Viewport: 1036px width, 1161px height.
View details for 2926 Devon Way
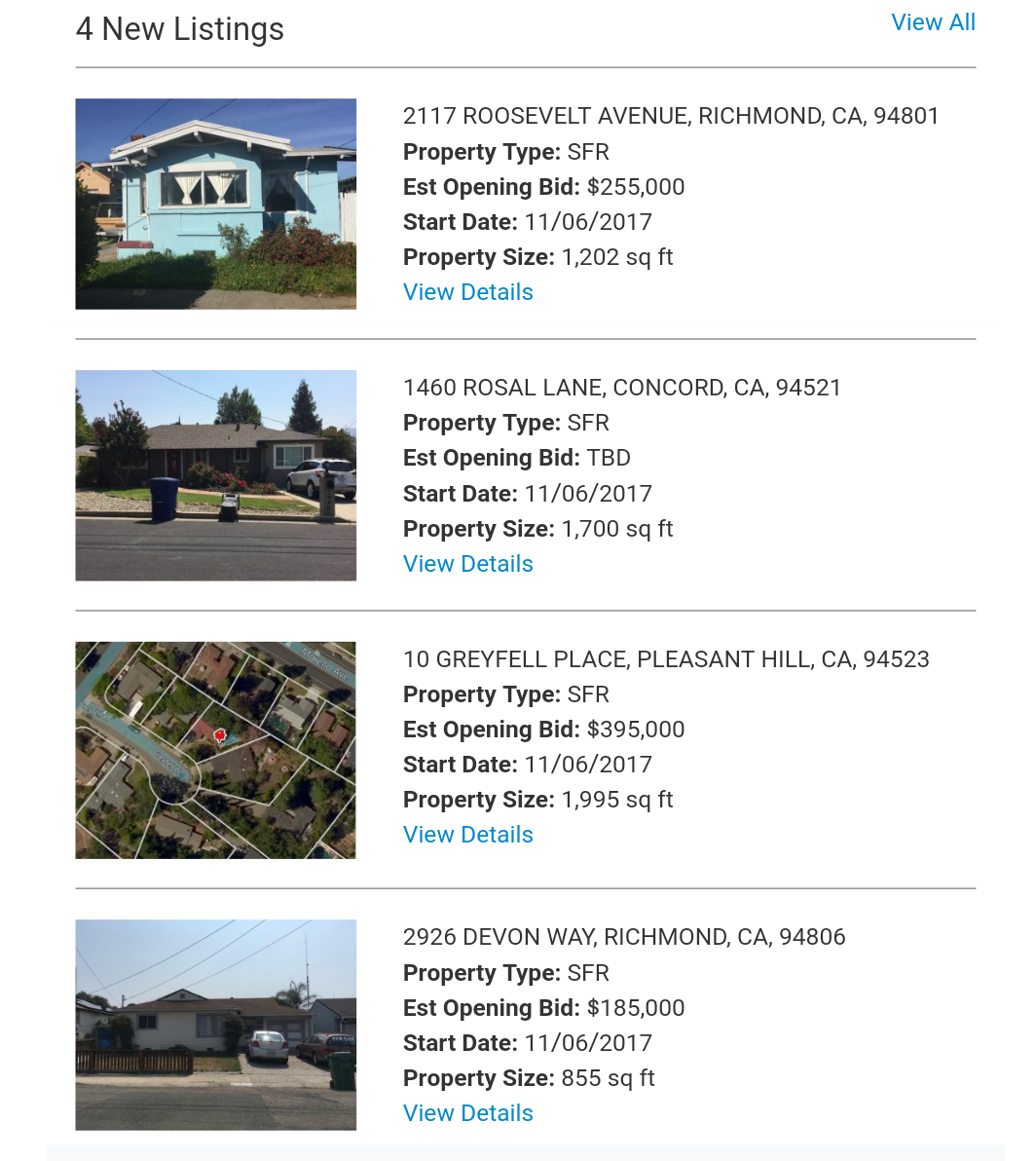click(468, 1113)
